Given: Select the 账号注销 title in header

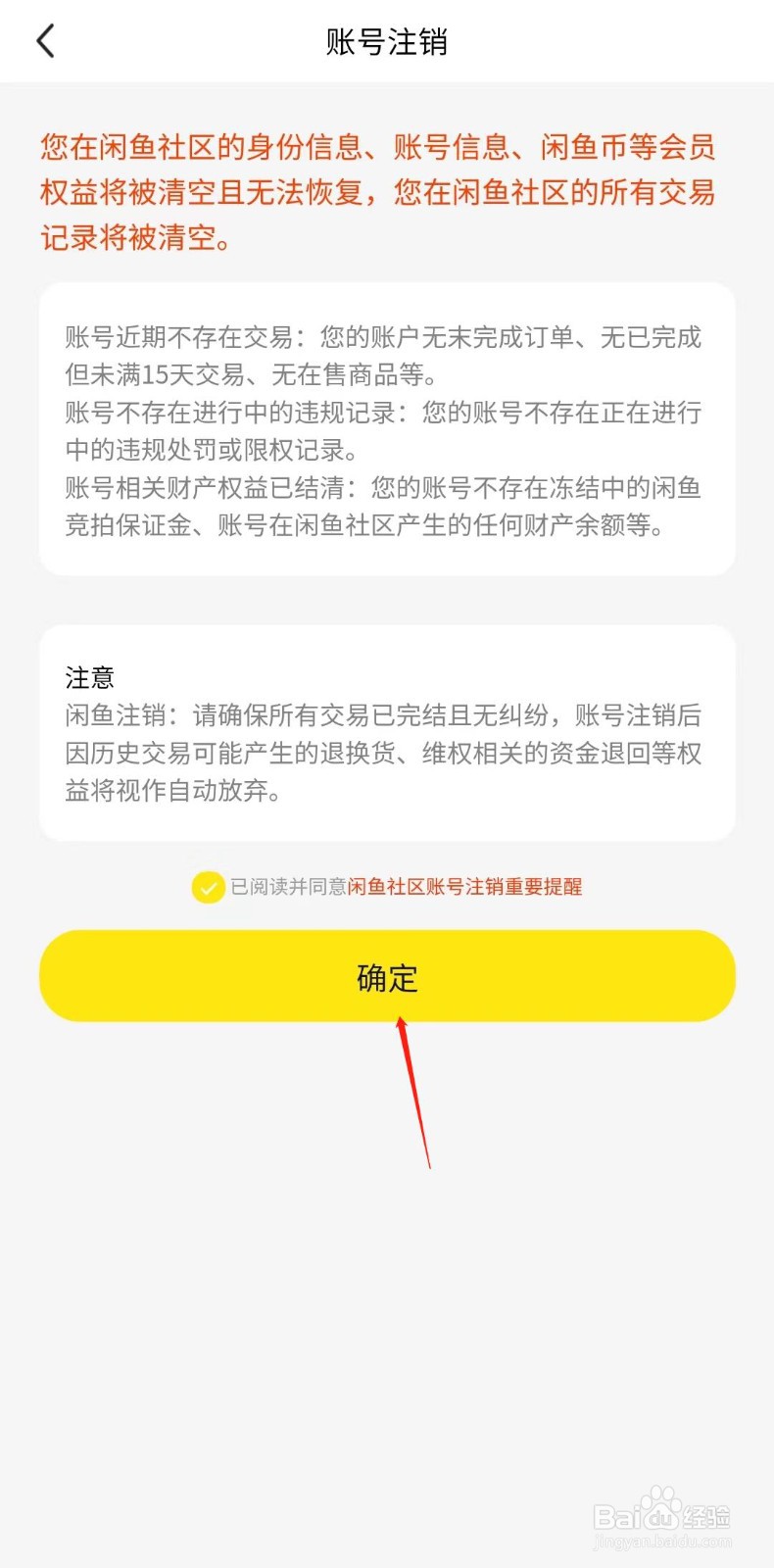Looking at the screenshot, I should point(387,42).
